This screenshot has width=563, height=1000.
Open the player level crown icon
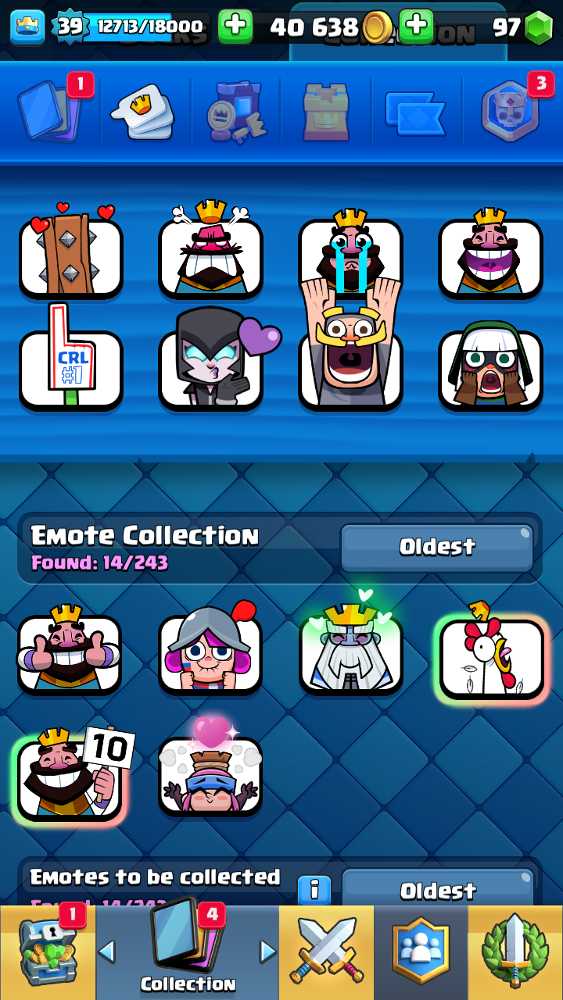click(x=27, y=27)
